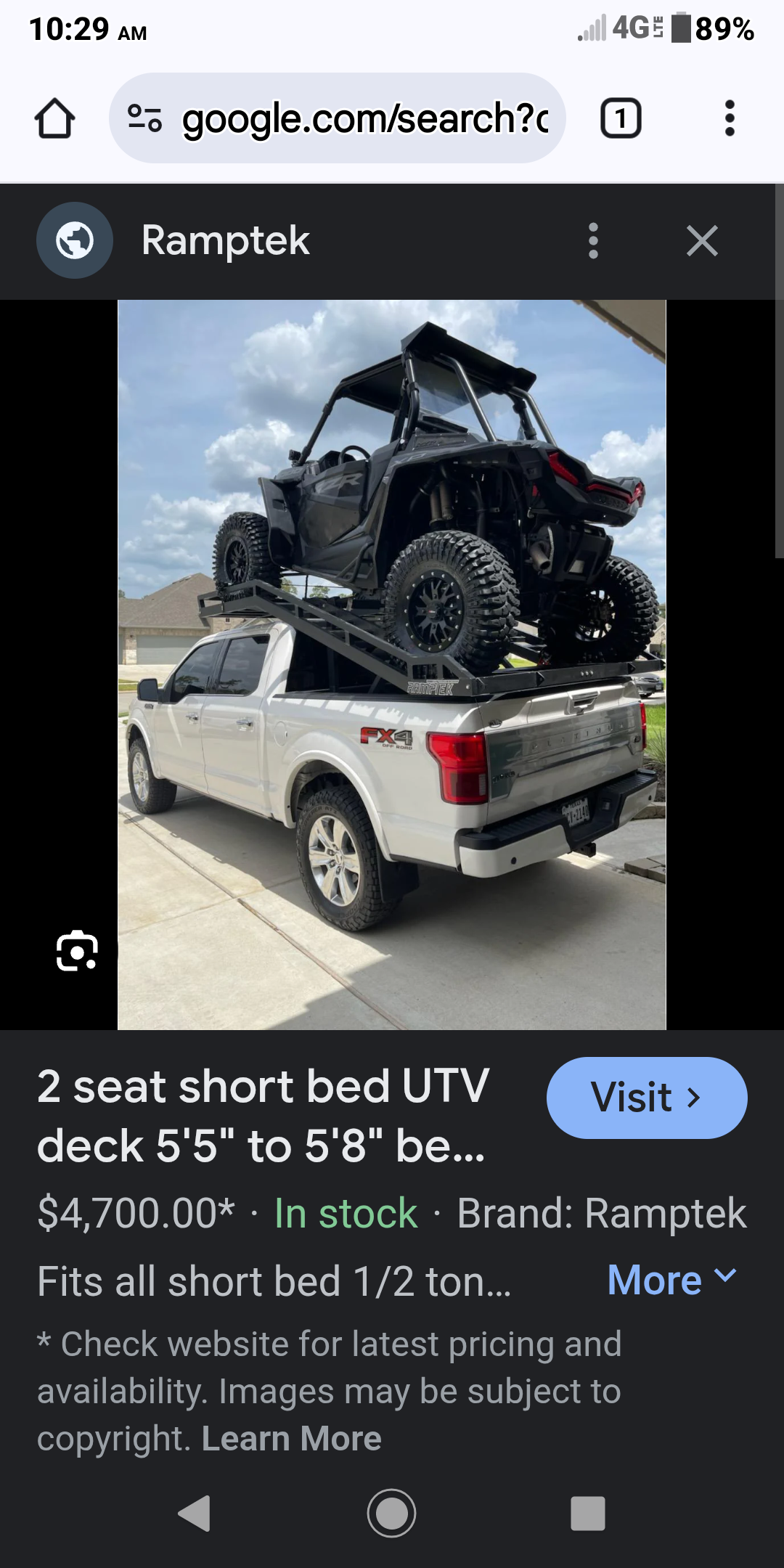Screen dimensions: 784x1568
Task: Go back using the system back button
Action: 195,1514
